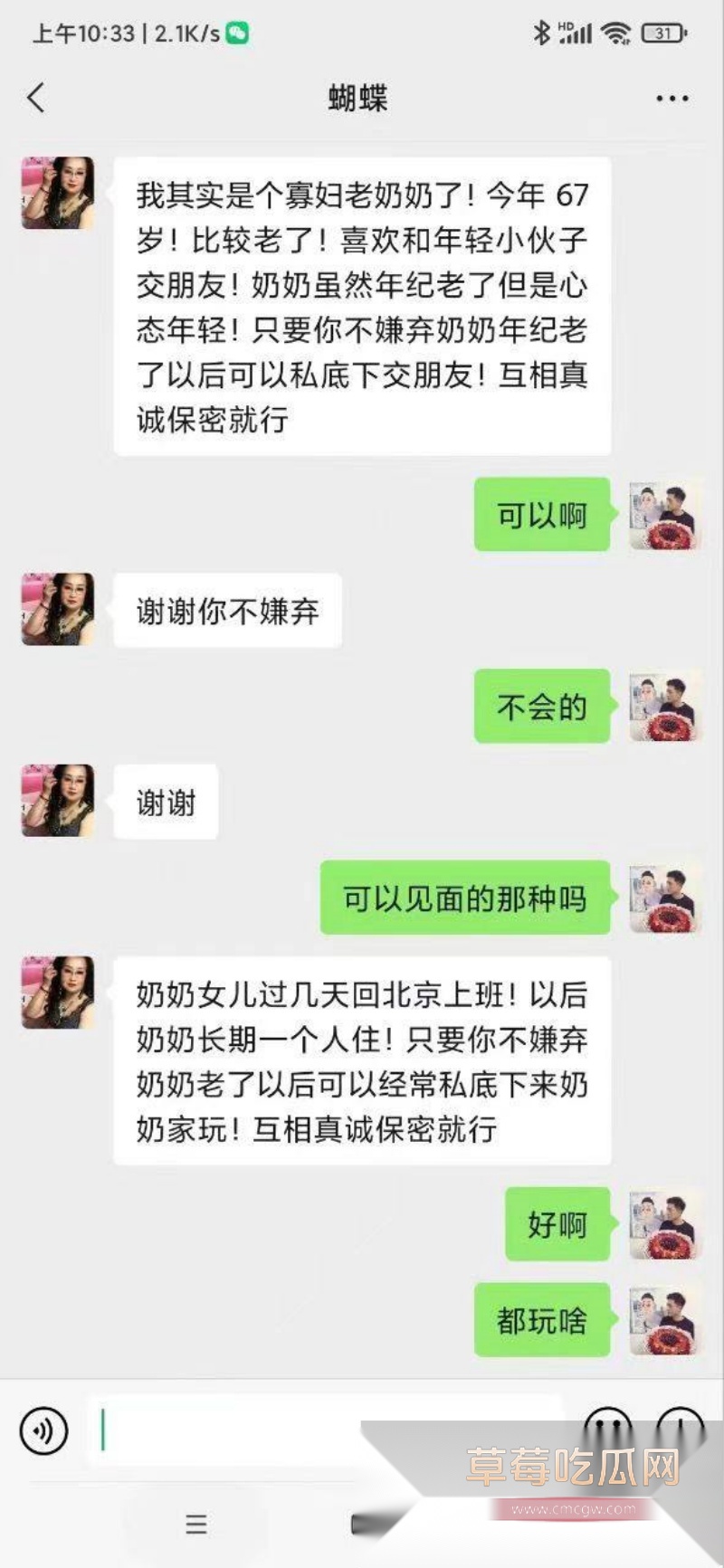
Task: Click the WeChat icon in the status bar
Action: 235,31
